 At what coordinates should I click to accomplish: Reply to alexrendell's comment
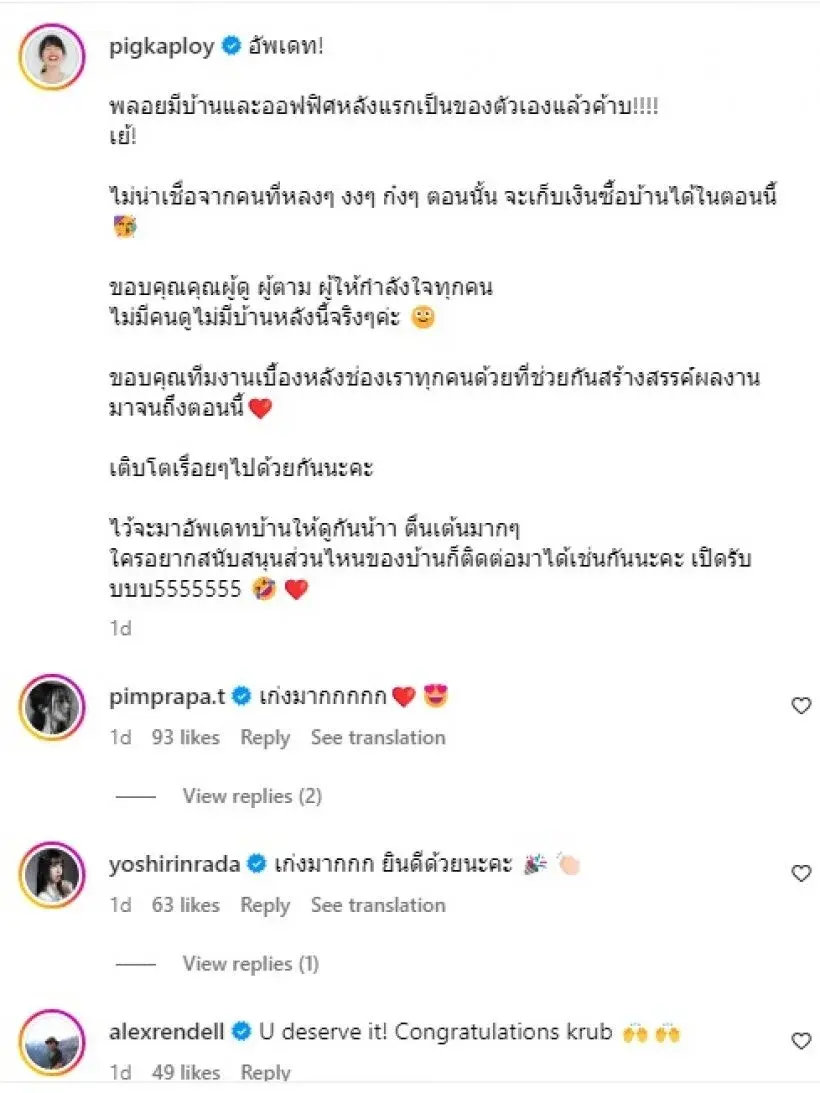point(265,1073)
